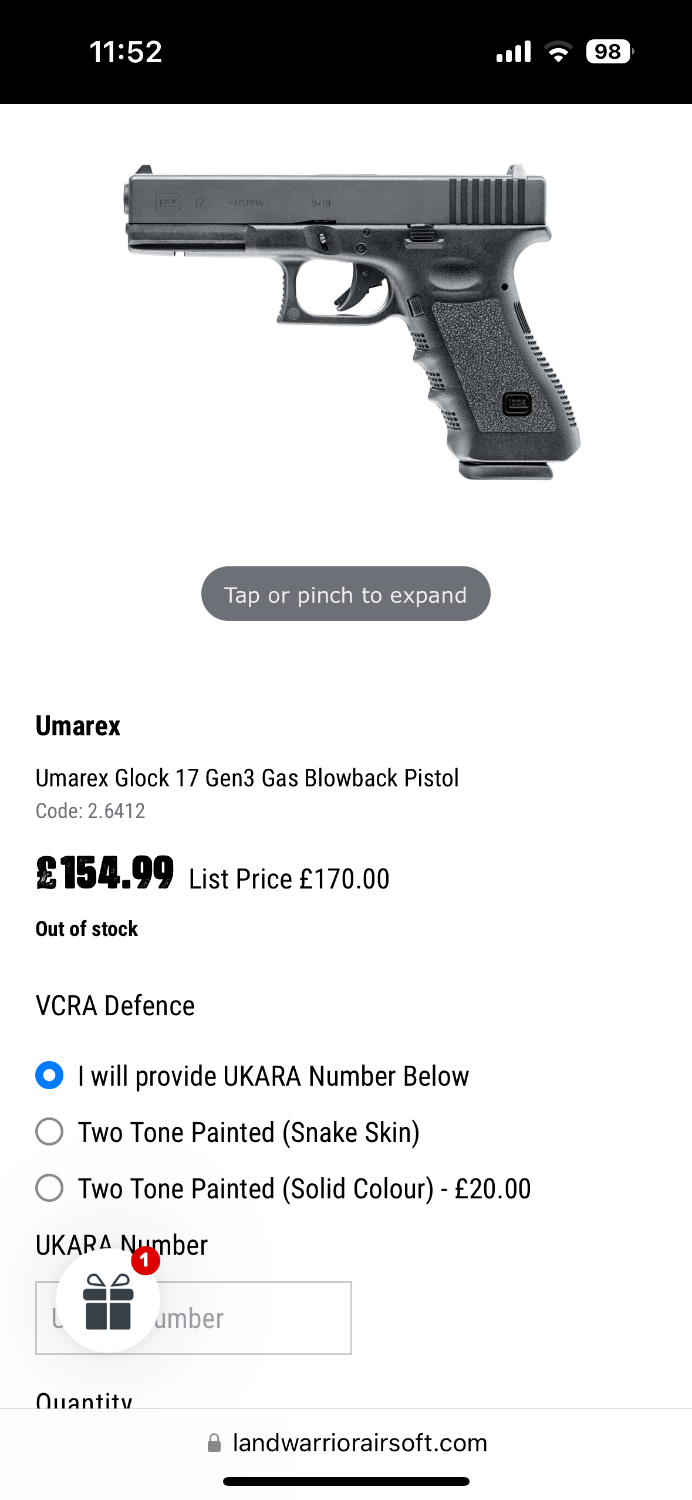This screenshot has height=1500, width=692.
Task: Select Two Tone Painted (Snake Skin) option
Action: pyautogui.click(x=49, y=1132)
